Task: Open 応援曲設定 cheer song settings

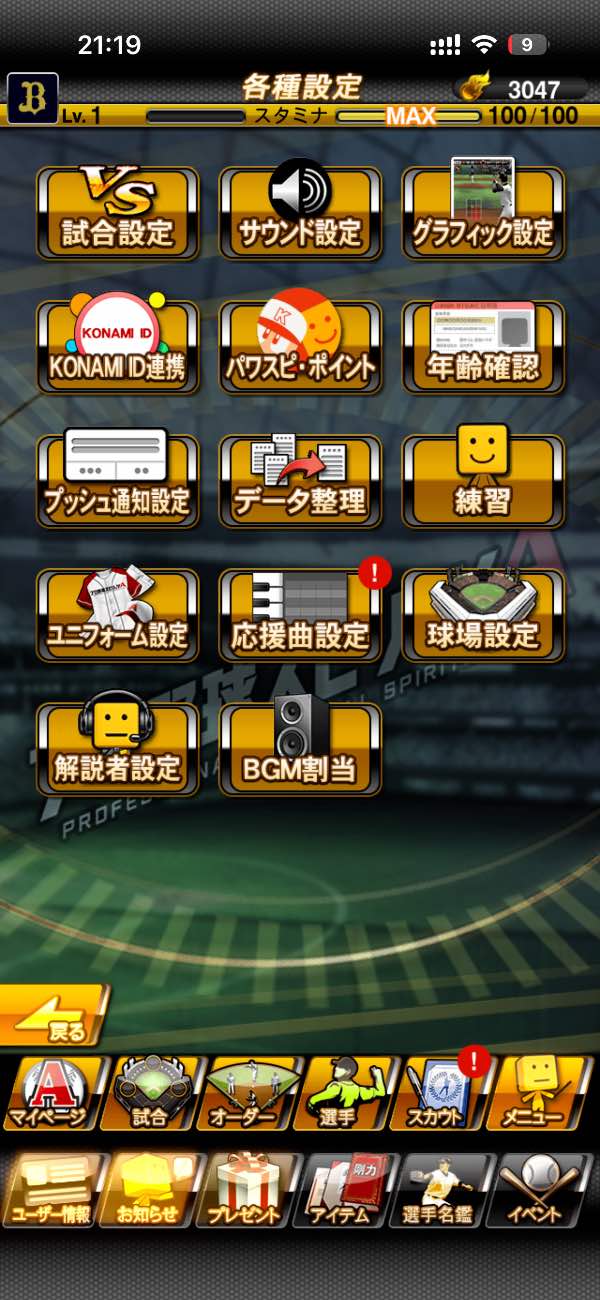Action: [300, 614]
